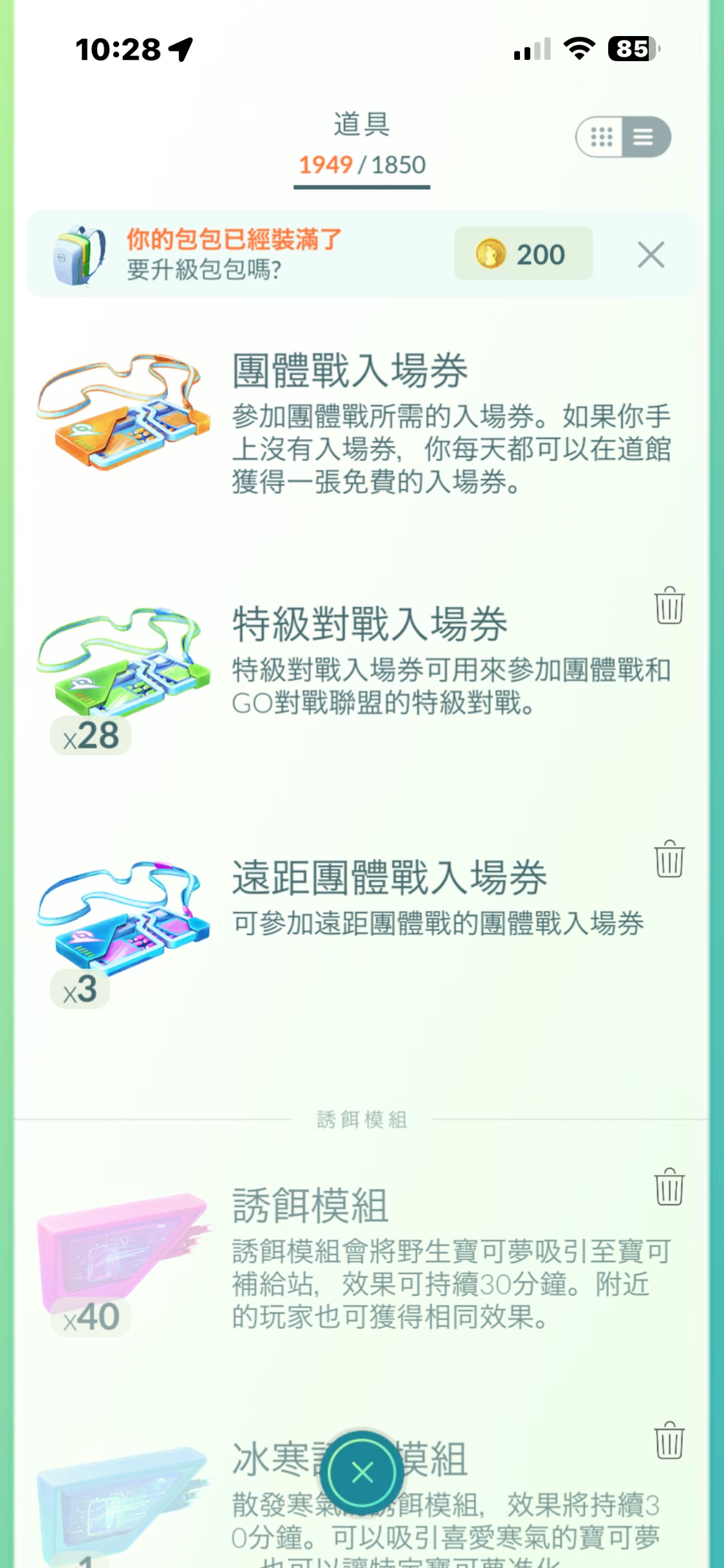Discard 特級對戰入場券 with trash icon
Image resolution: width=724 pixels, height=1568 pixels.
pyautogui.click(x=669, y=606)
